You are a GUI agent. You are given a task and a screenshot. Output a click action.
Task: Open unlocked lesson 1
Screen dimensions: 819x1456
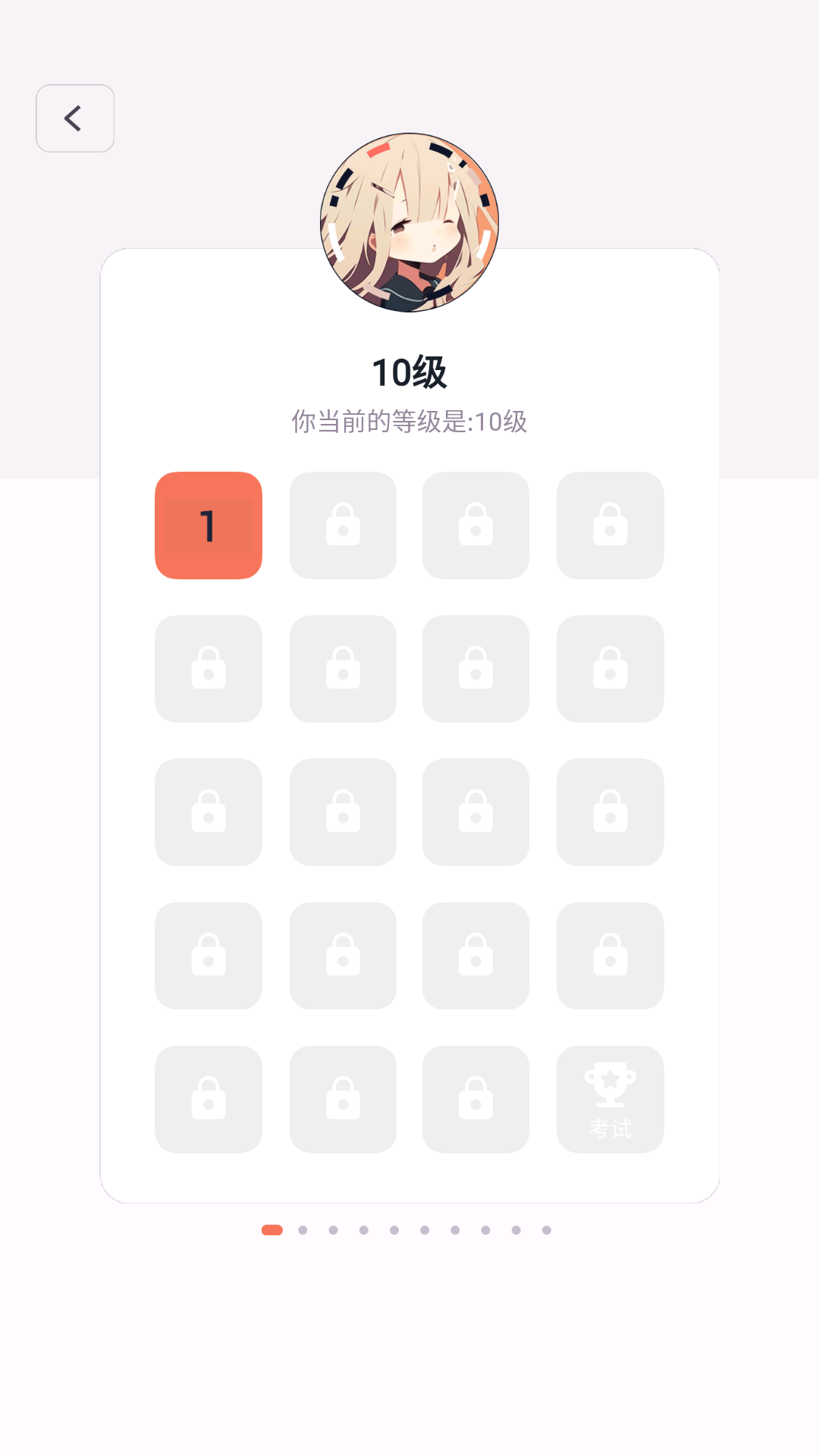tap(209, 526)
